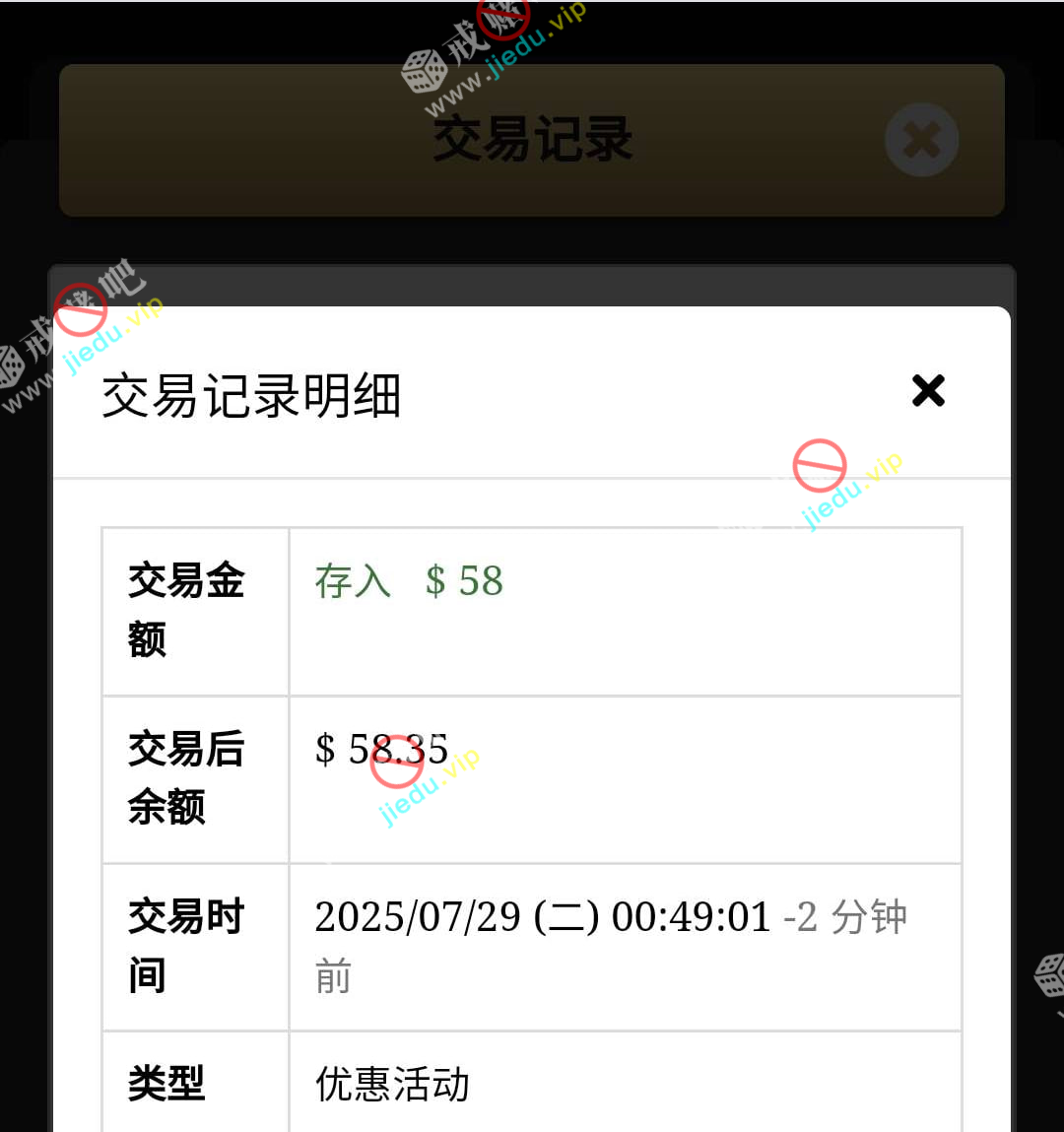Dismiss the 交易记录 panel behind the dialog
The height and width of the screenshot is (1132, 1064).
[x=921, y=140]
